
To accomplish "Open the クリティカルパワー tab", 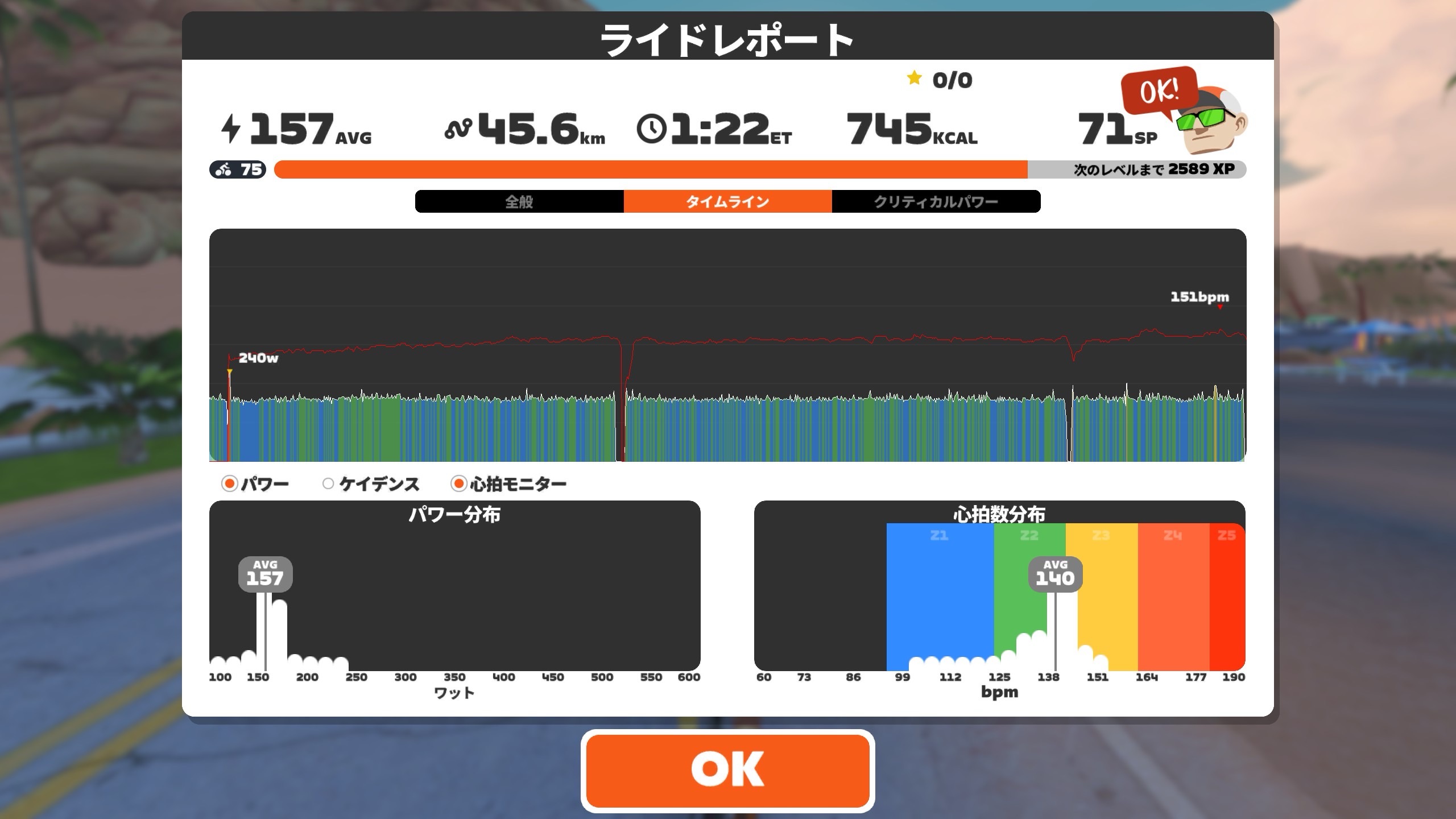I will [x=936, y=201].
